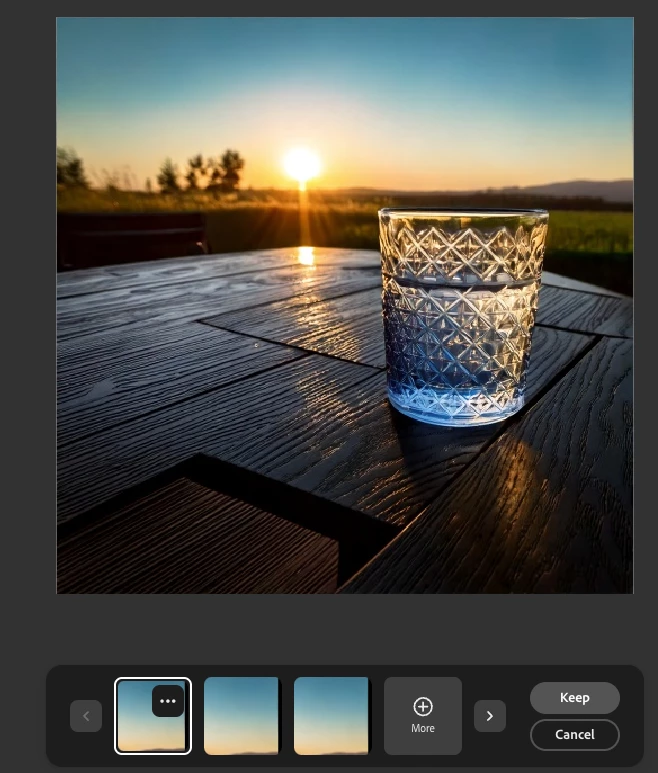
Task: Cancel the generated result
Action: (x=575, y=734)
